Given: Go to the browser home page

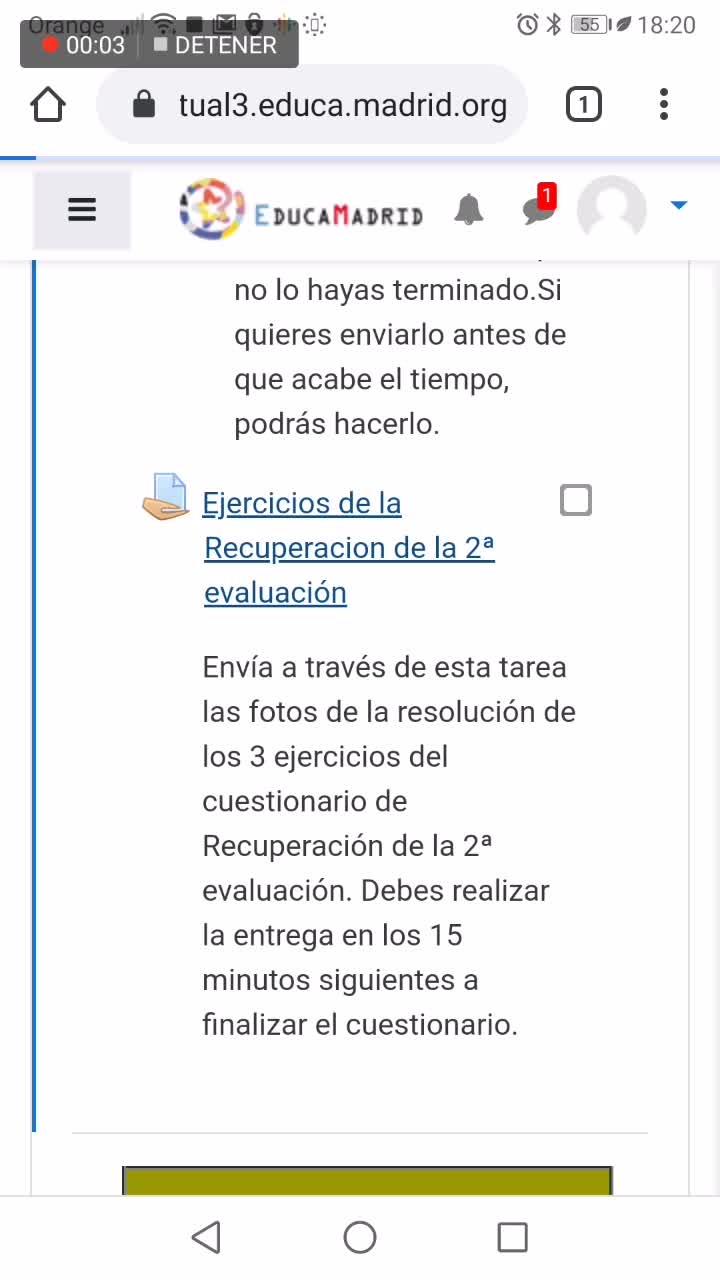Looking at the screenshot, I should pyautogui.click(x=48, y=104).
